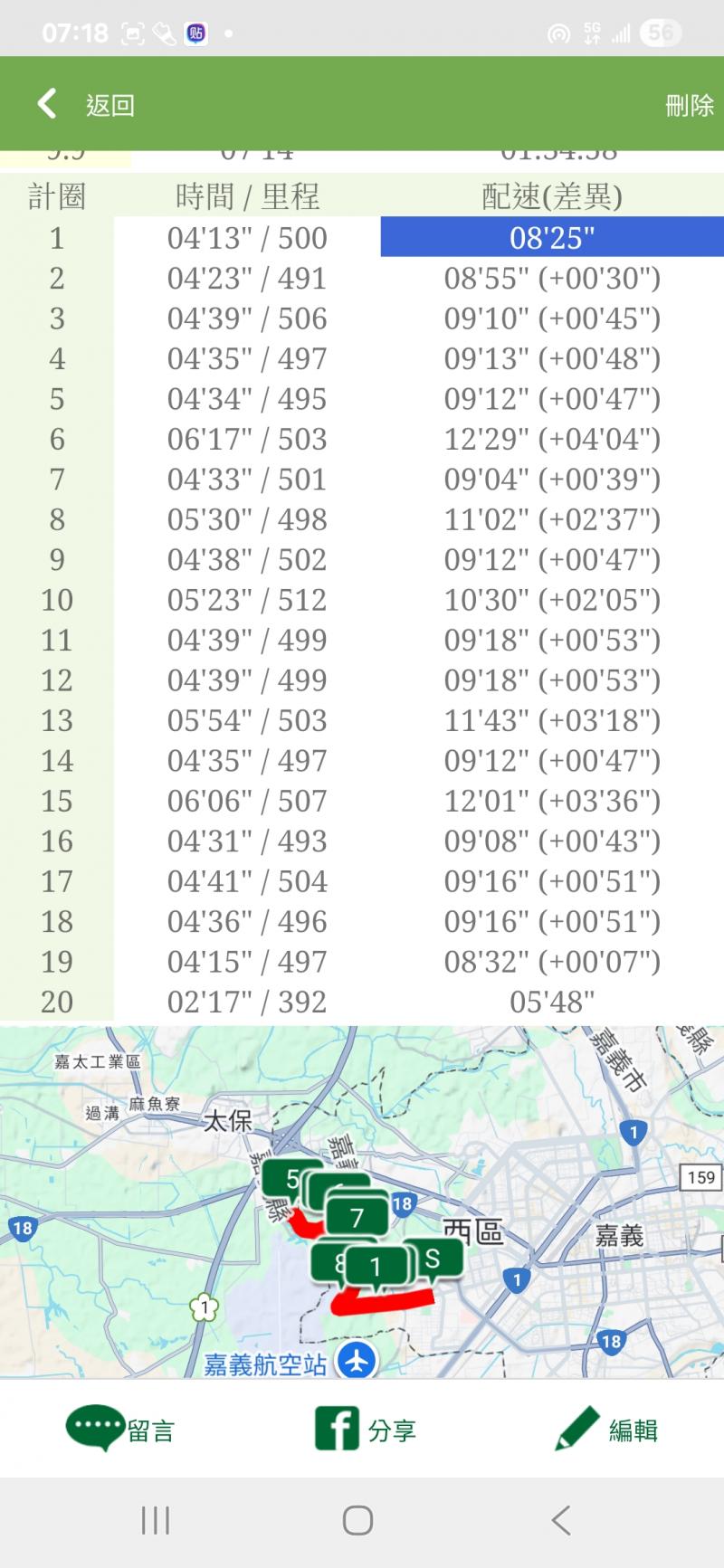Open recent apps from navigation bar

156,1520
